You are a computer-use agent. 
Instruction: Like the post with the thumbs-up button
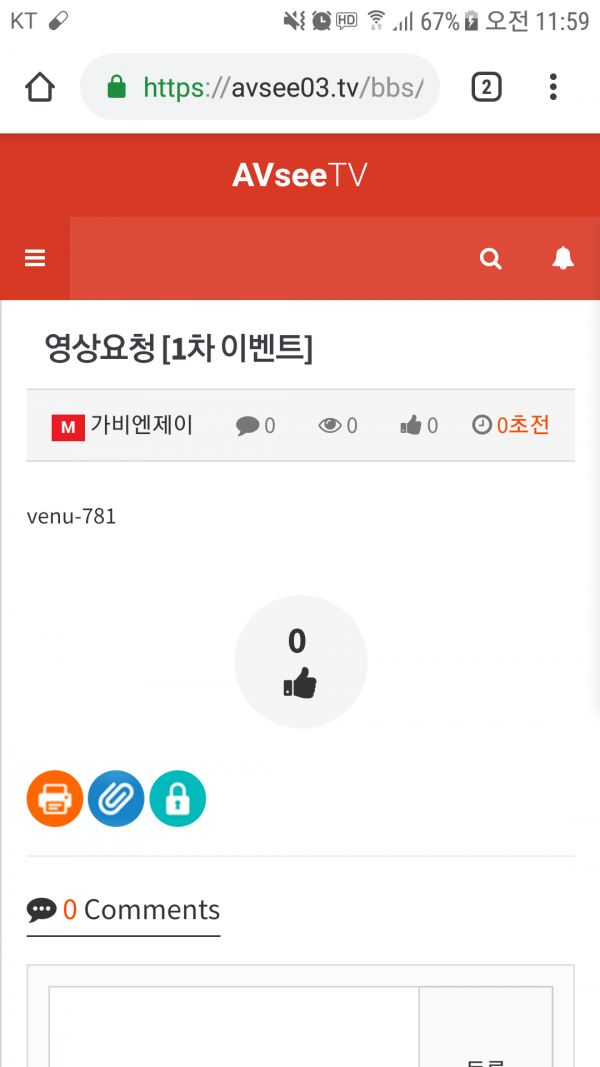point(301,661)
